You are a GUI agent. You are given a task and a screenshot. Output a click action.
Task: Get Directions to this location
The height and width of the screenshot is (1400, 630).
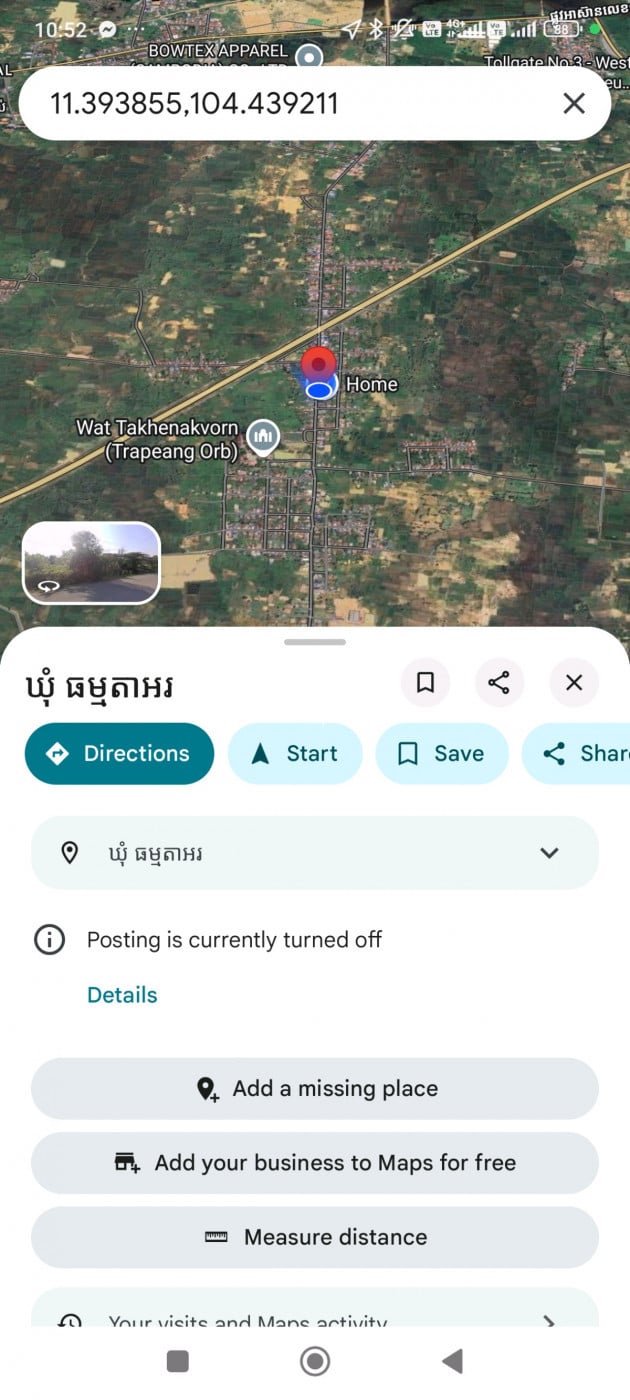[x=119, y=754]
